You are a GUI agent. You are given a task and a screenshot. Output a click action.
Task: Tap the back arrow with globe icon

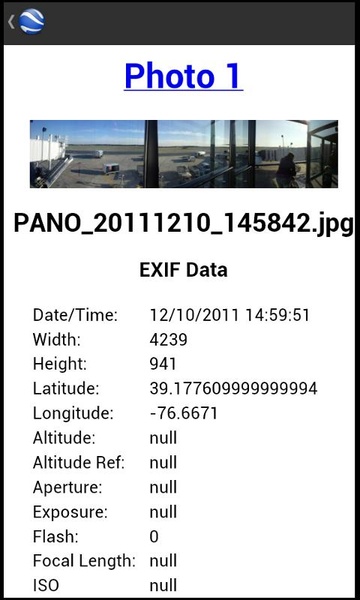tap(26, 22)
